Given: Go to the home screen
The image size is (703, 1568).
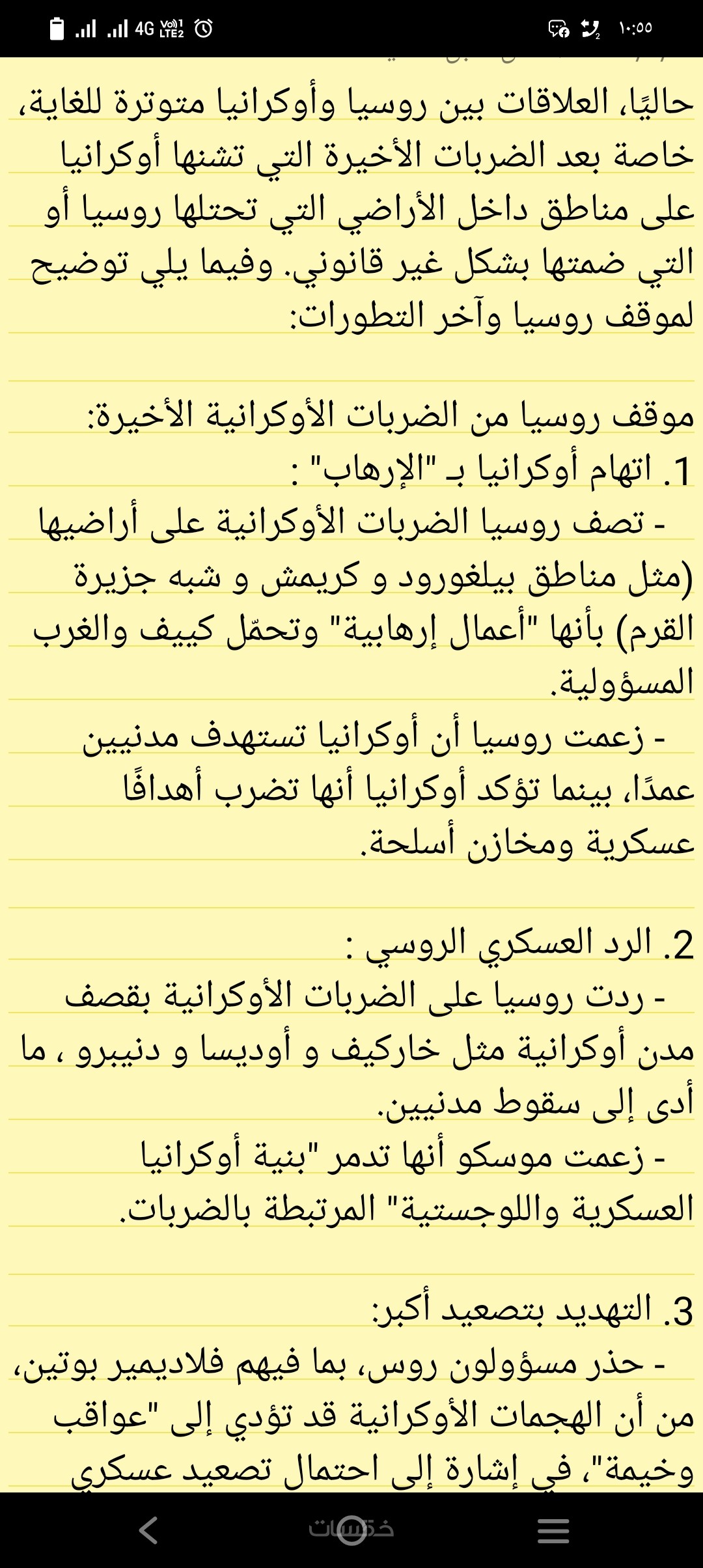Looking at the screenshot, I should (351, 1530).
